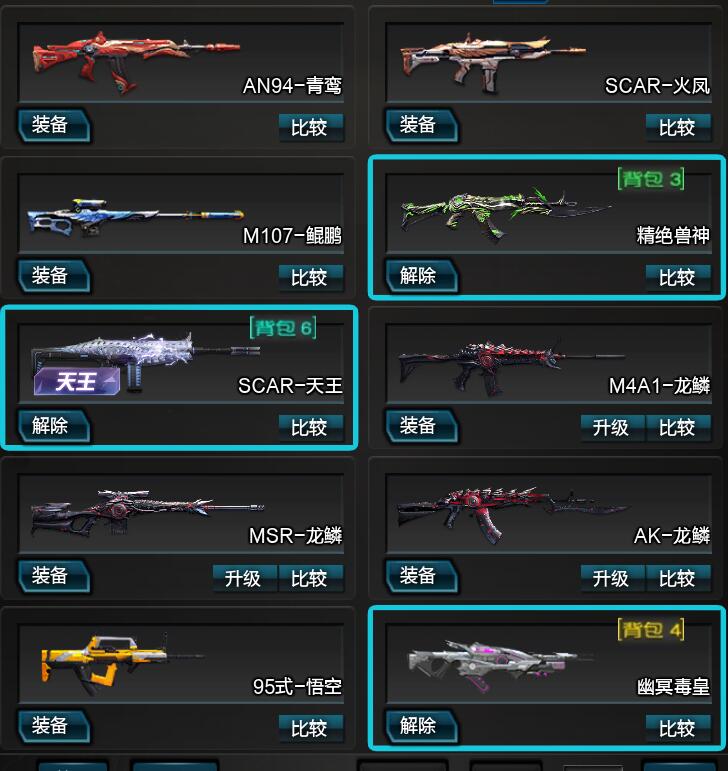Upgrade the M4A1-龙鳞 rifle

(611, 427)
